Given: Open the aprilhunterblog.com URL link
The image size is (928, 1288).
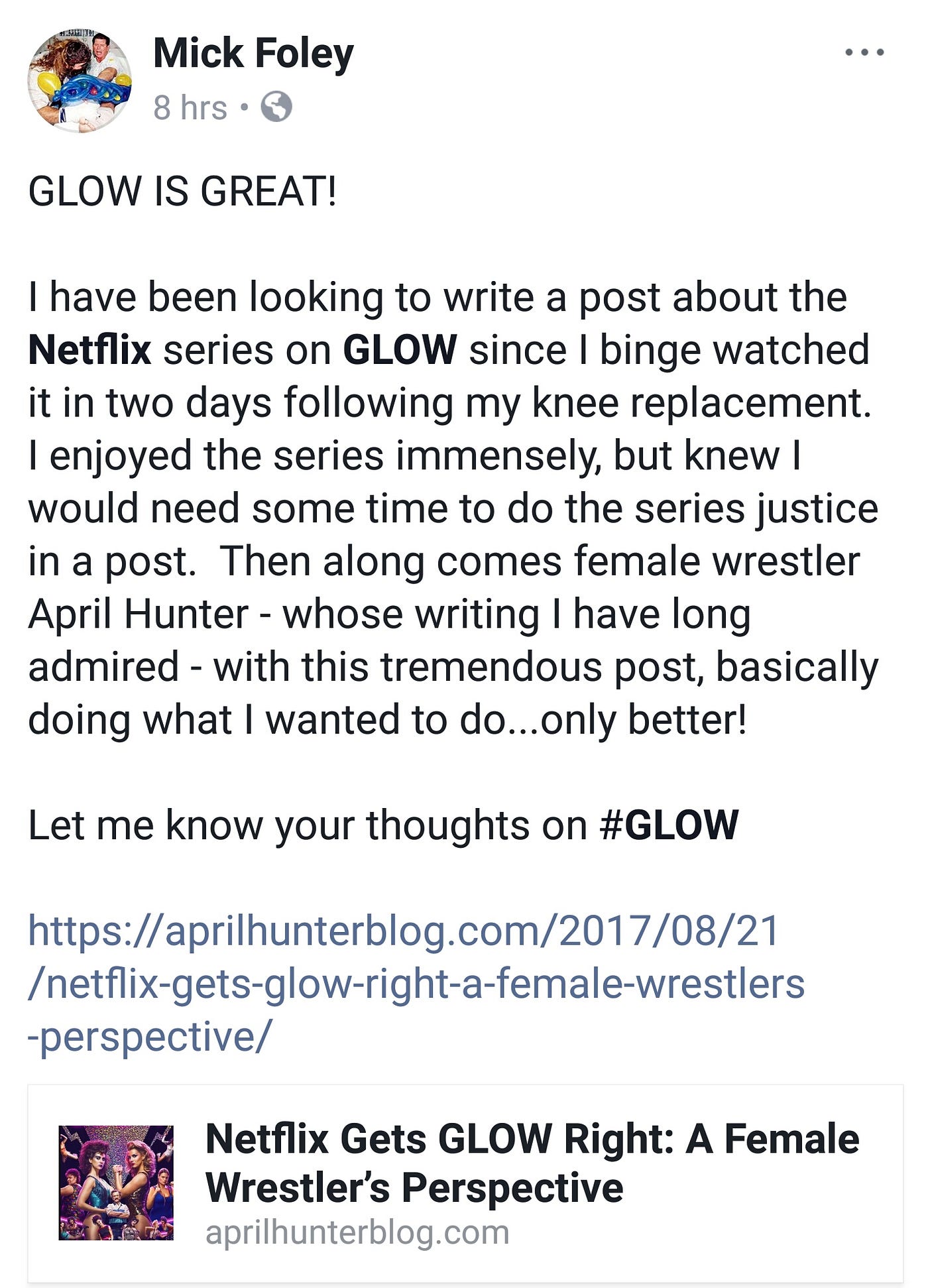Looking at the screenshot, I should pos(415,984).
